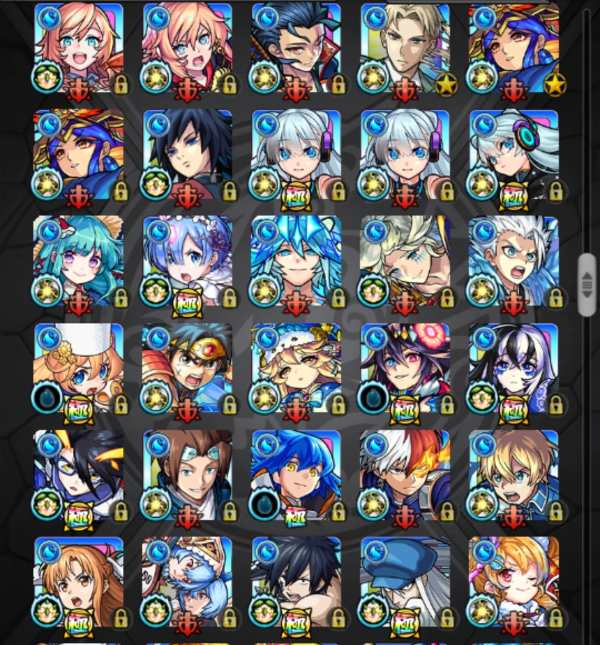This screenshot has height=645, width=600.
Task: Select the white-haired shouting boy tile
Action: point(513,262)
